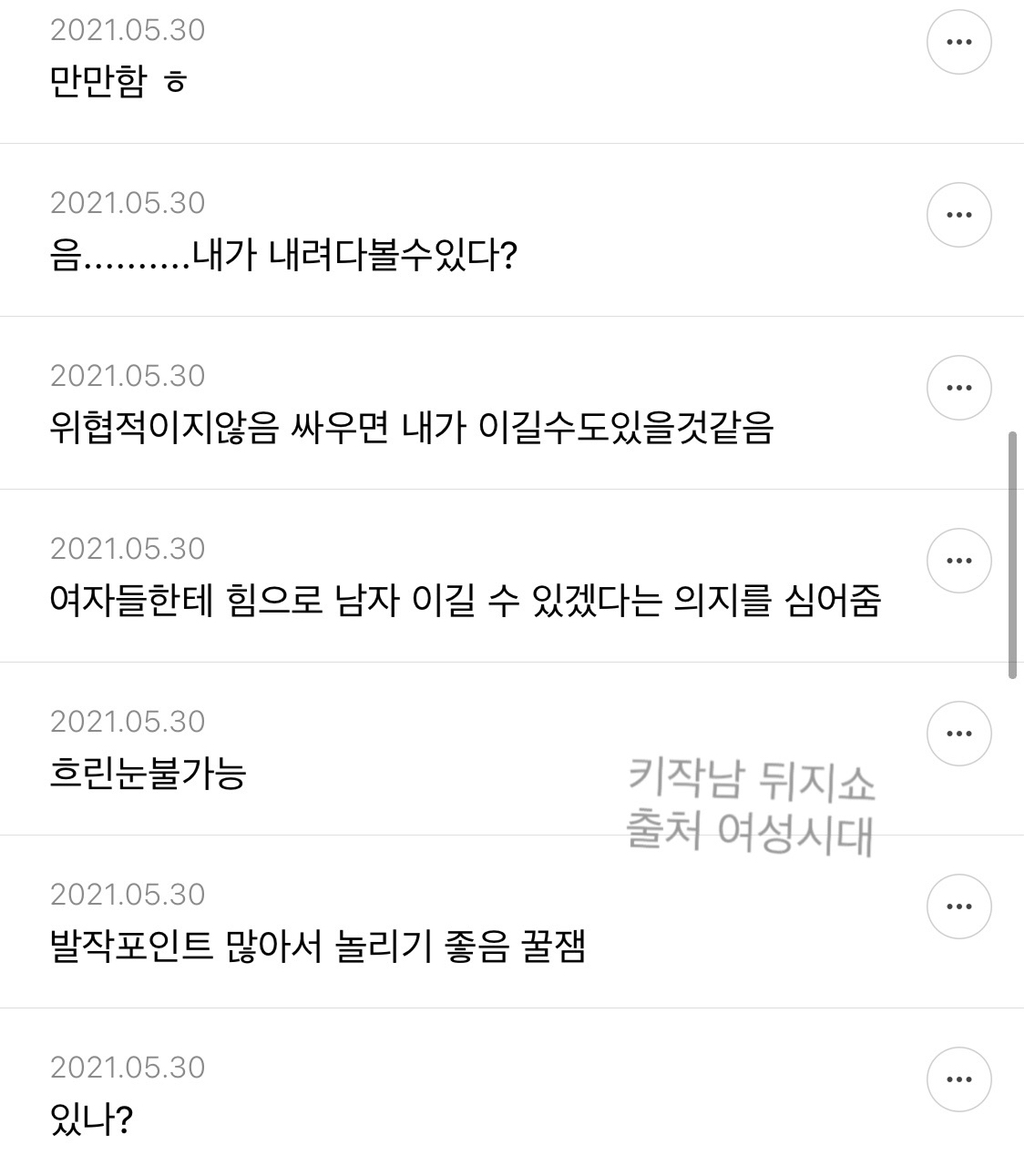
Task: Open more options for the '만만함' comment
Action: tap(958, 42)
